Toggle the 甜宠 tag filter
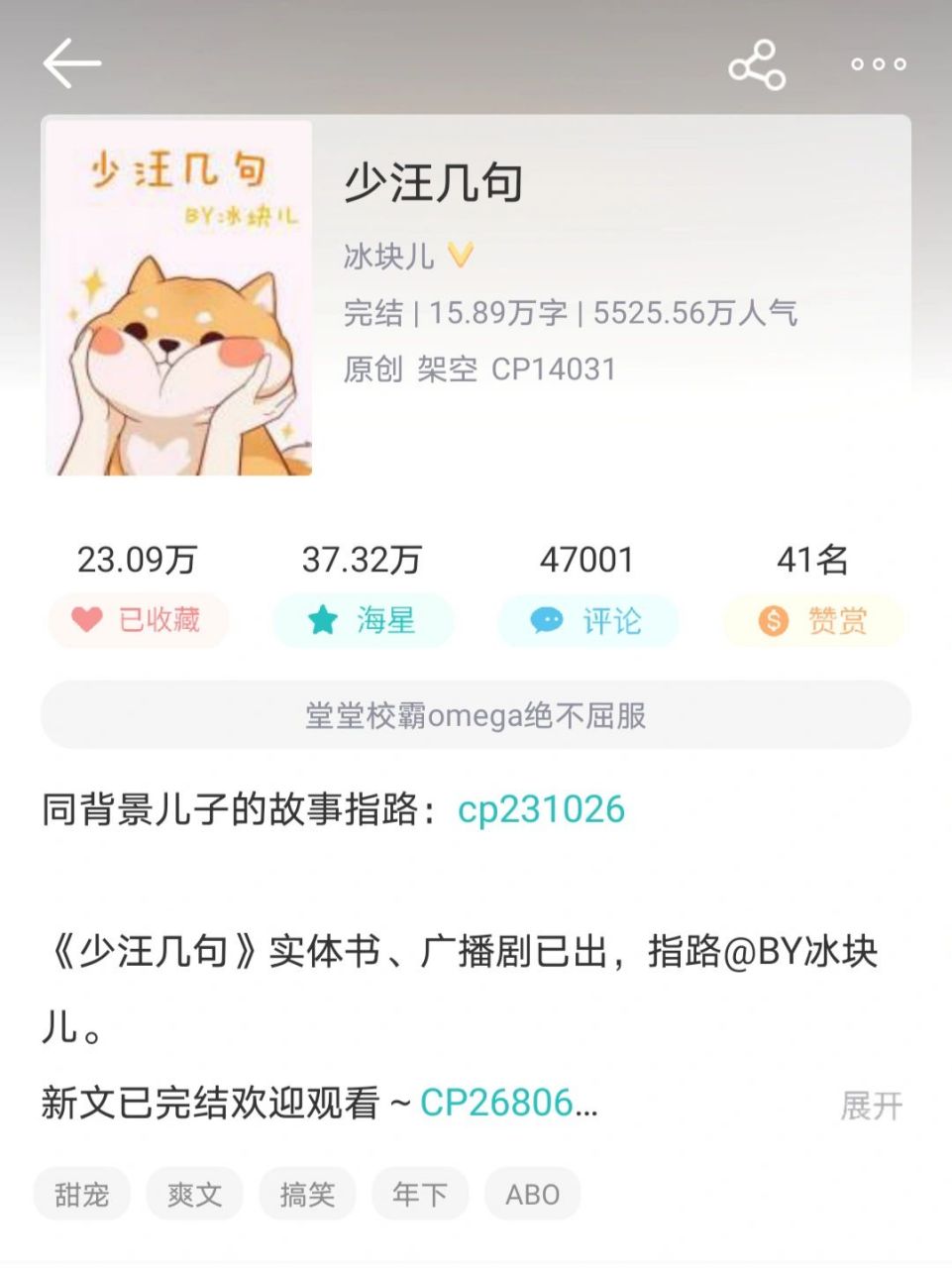 [80, 1193]
